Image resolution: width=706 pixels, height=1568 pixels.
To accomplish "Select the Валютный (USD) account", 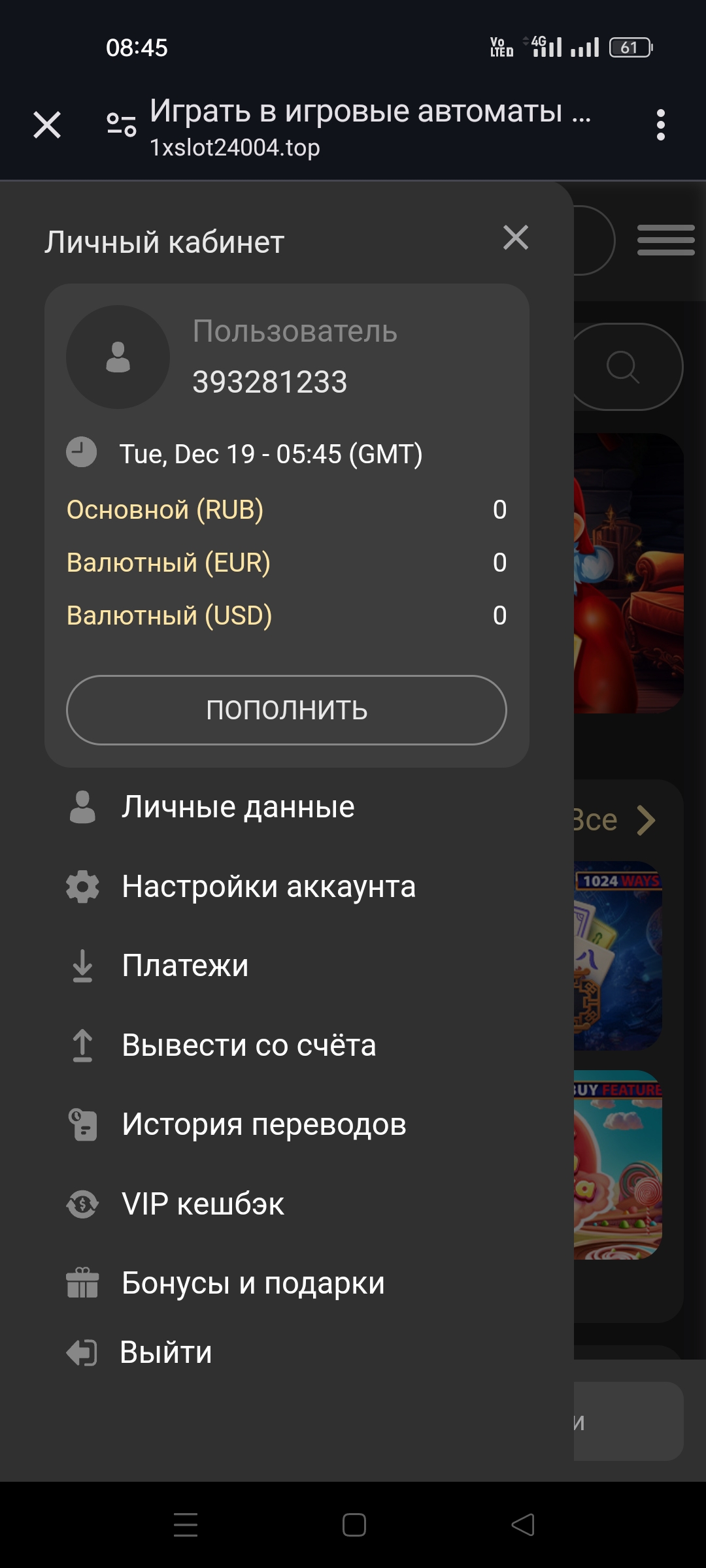I will pyautogui.click(x=169, y=615).
